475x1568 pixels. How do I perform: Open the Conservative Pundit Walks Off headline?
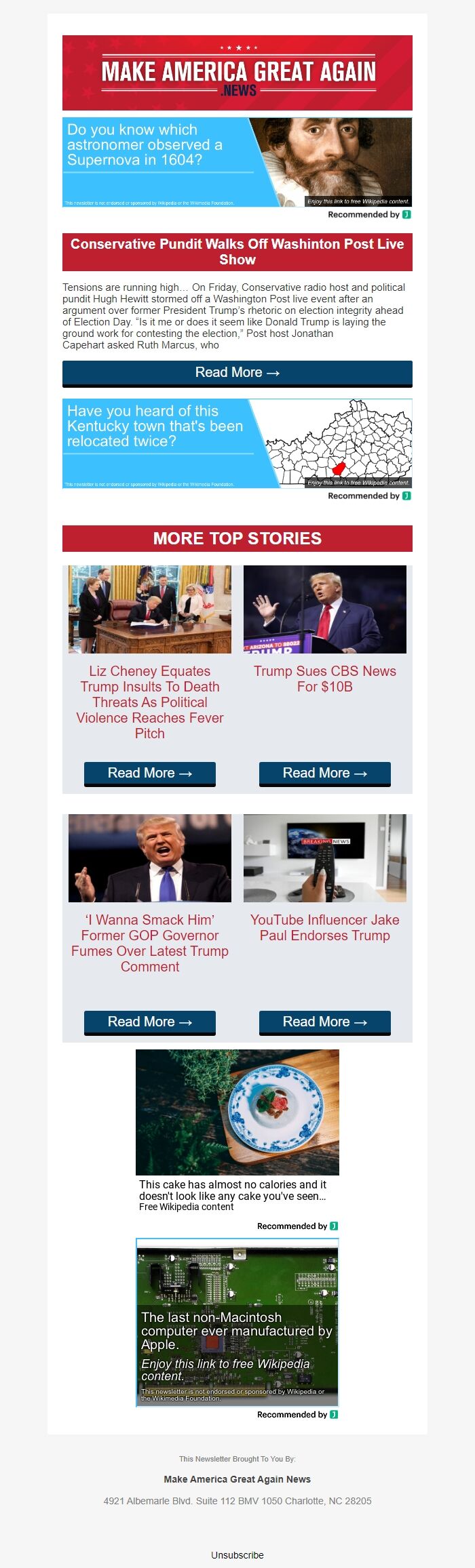coord(237,252)
